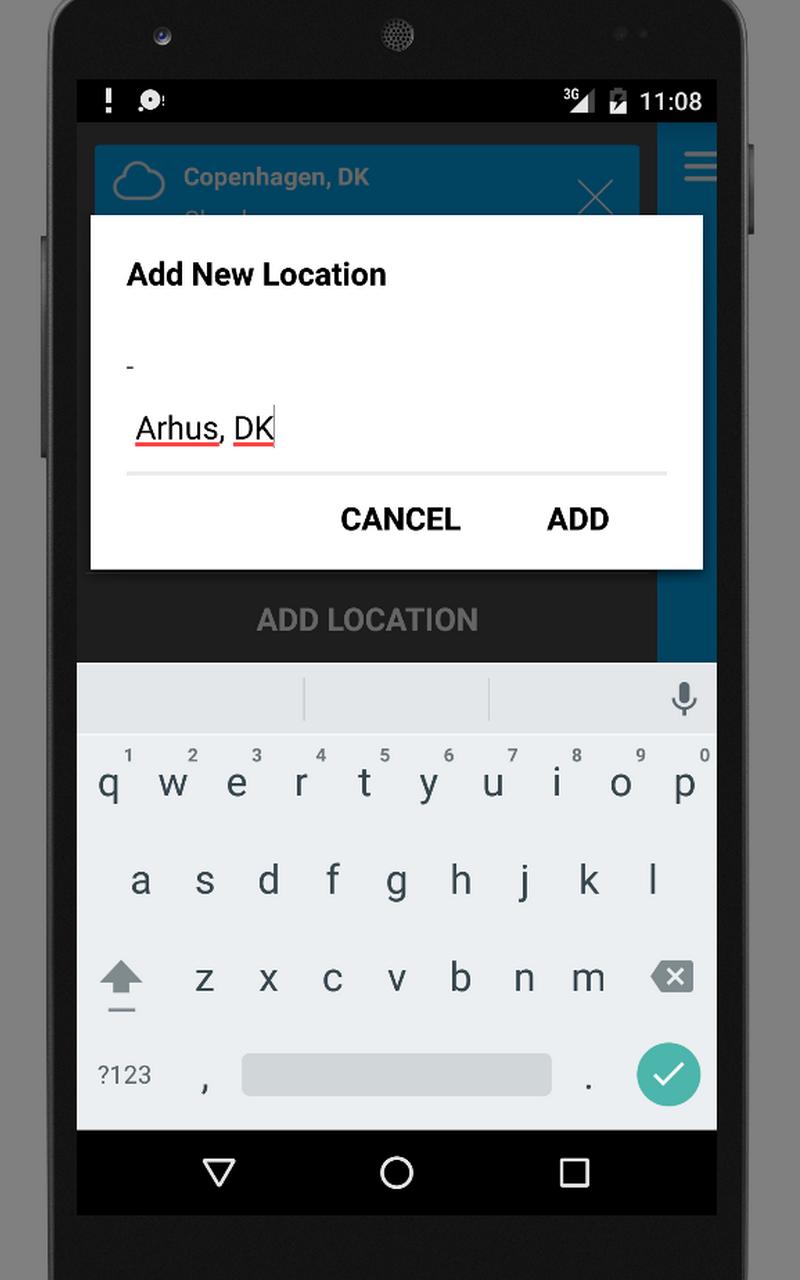Hit the backspace key
800x1280 pixels.
coord(672,976)
